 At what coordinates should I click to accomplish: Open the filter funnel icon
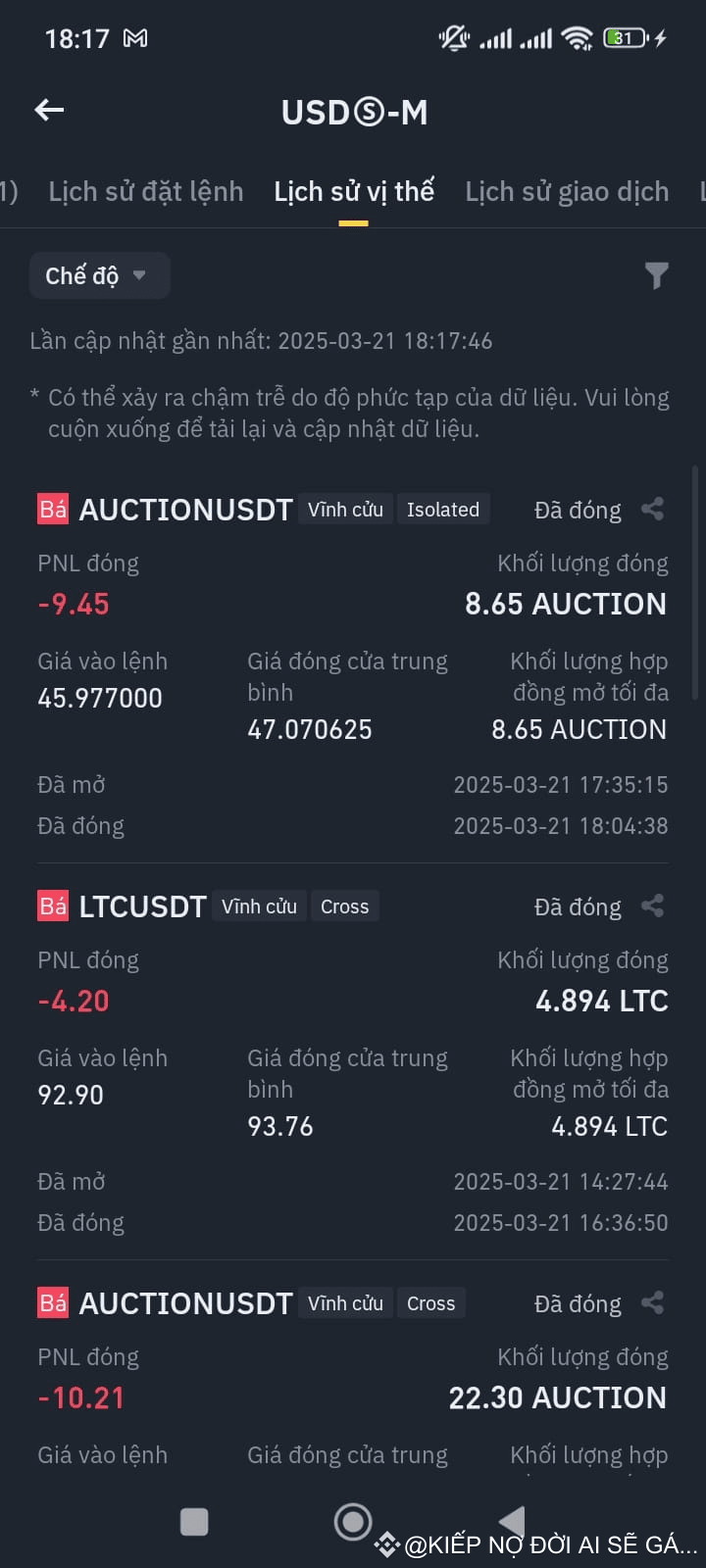click(656, 275)
